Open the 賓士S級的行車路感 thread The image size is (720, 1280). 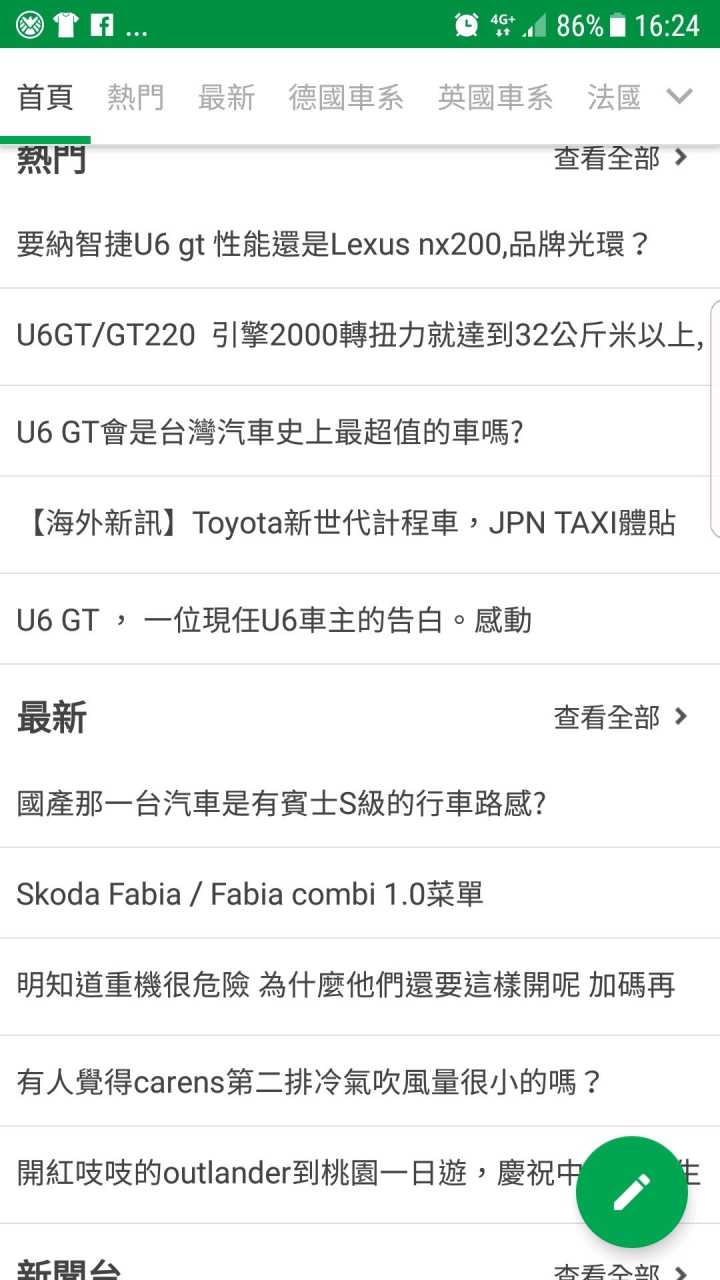click(360, 803)
